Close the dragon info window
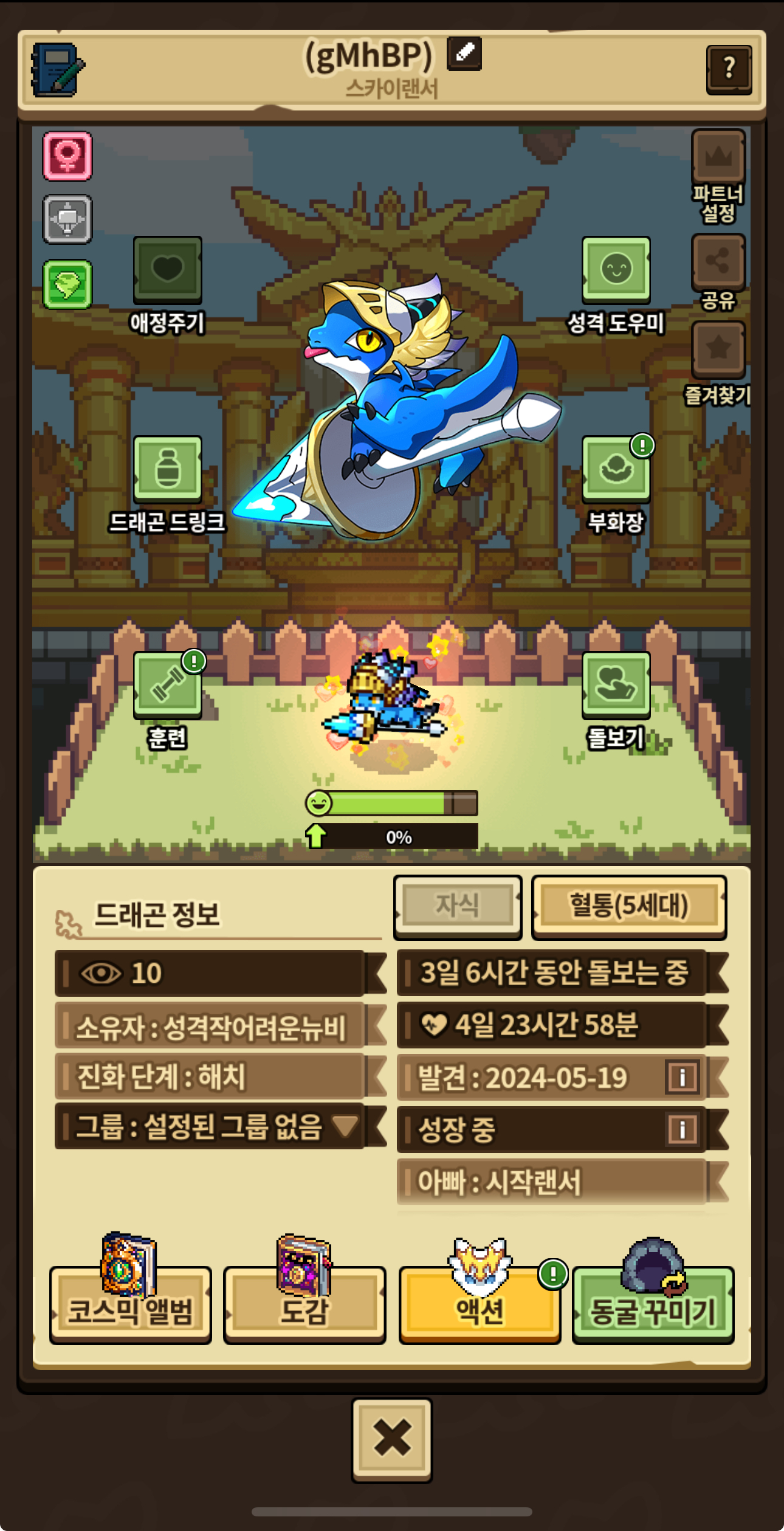This screenshot has width=784, height=1531. coord(392,1439)
